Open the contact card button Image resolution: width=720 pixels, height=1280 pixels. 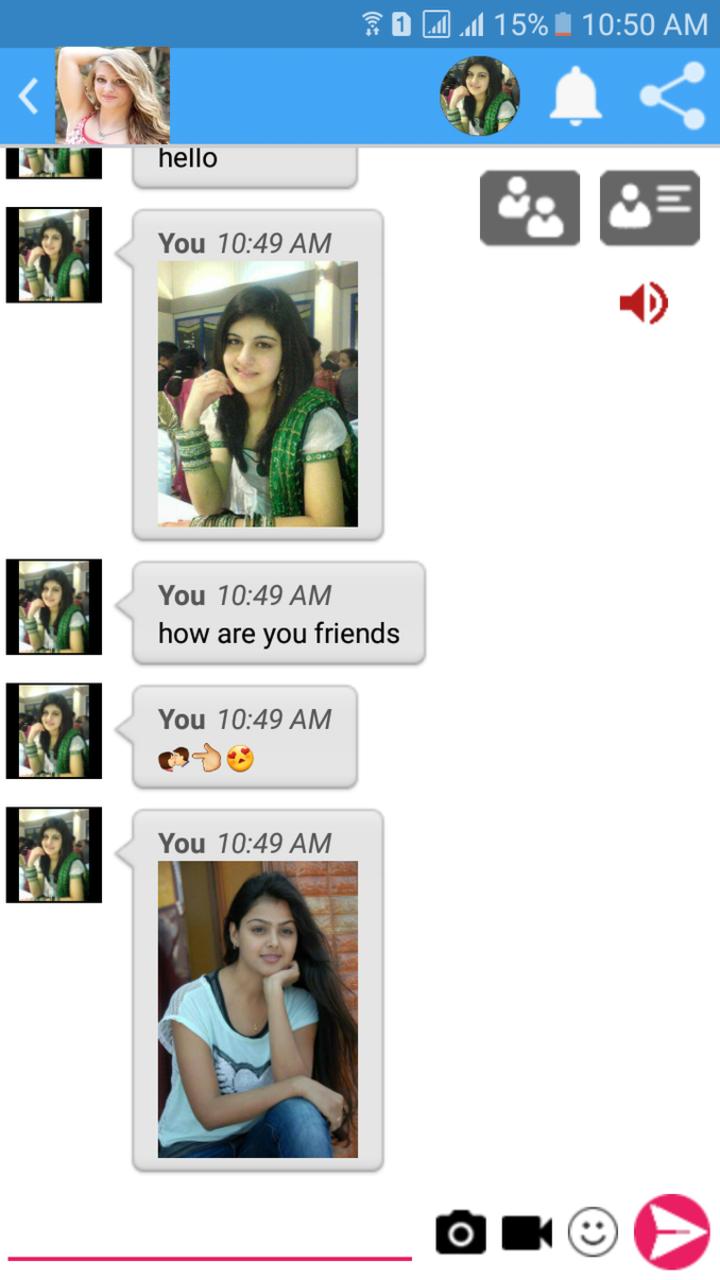(x=650, y=208)
